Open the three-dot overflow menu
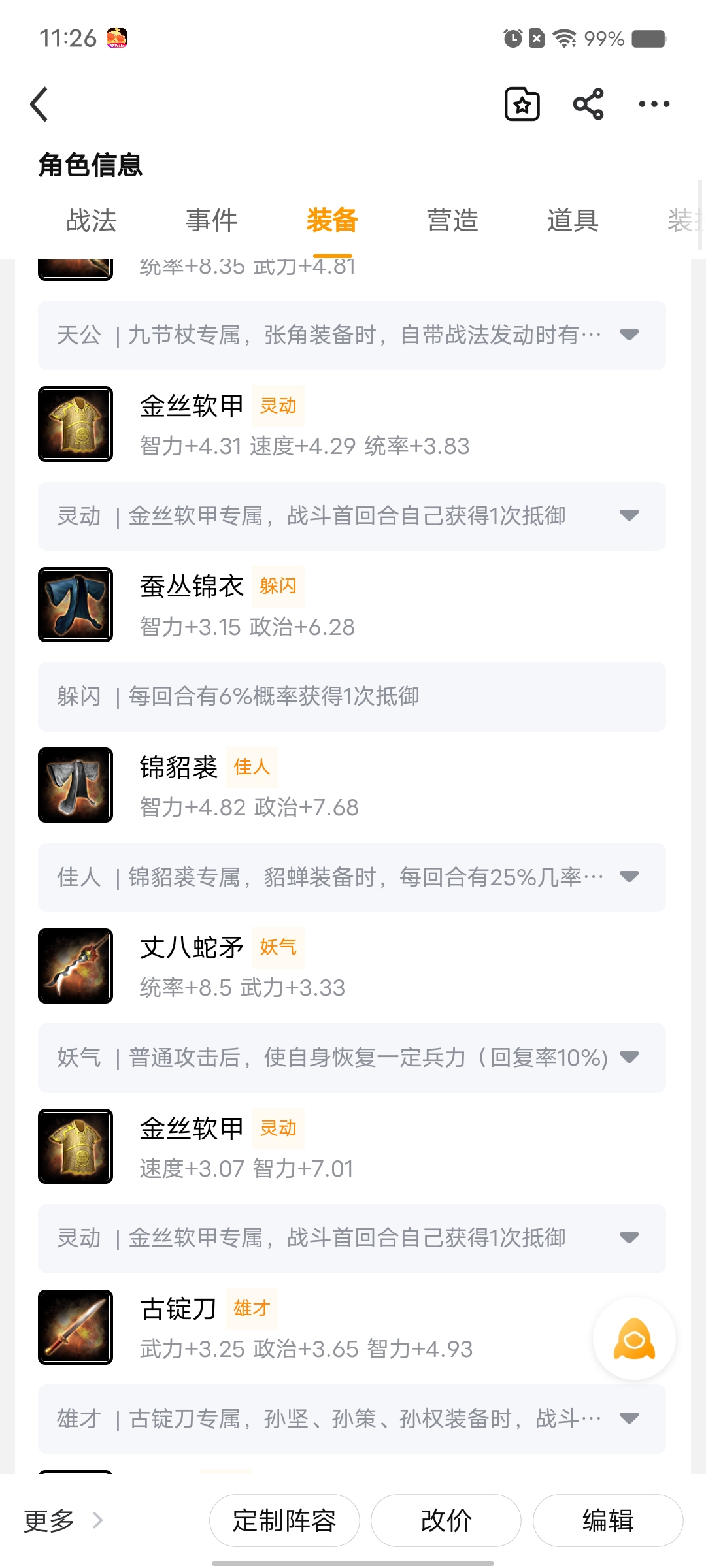706x1568 pixels. pyautogui.click(x=654, y=105)
